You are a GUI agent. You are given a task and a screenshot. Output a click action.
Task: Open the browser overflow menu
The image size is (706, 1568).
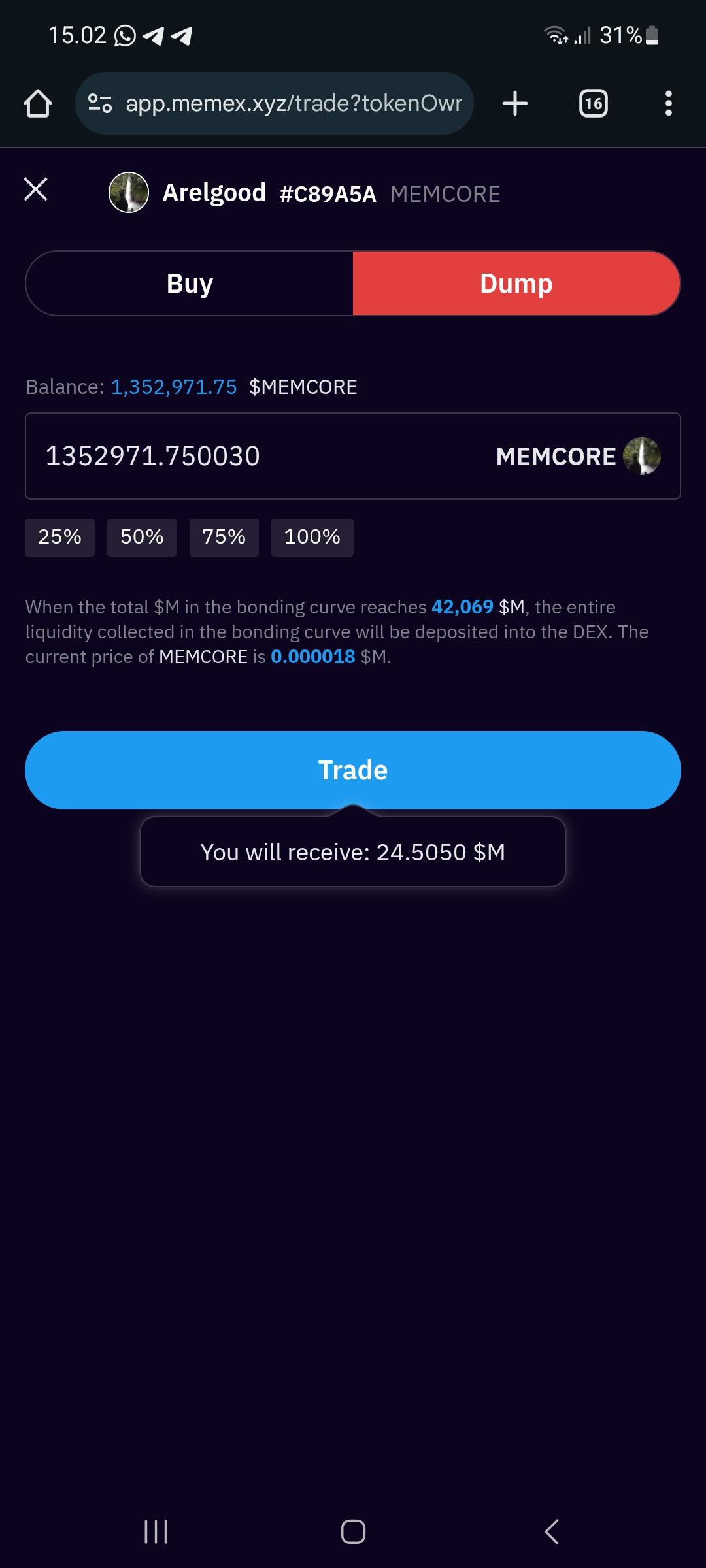coord(668,103)
